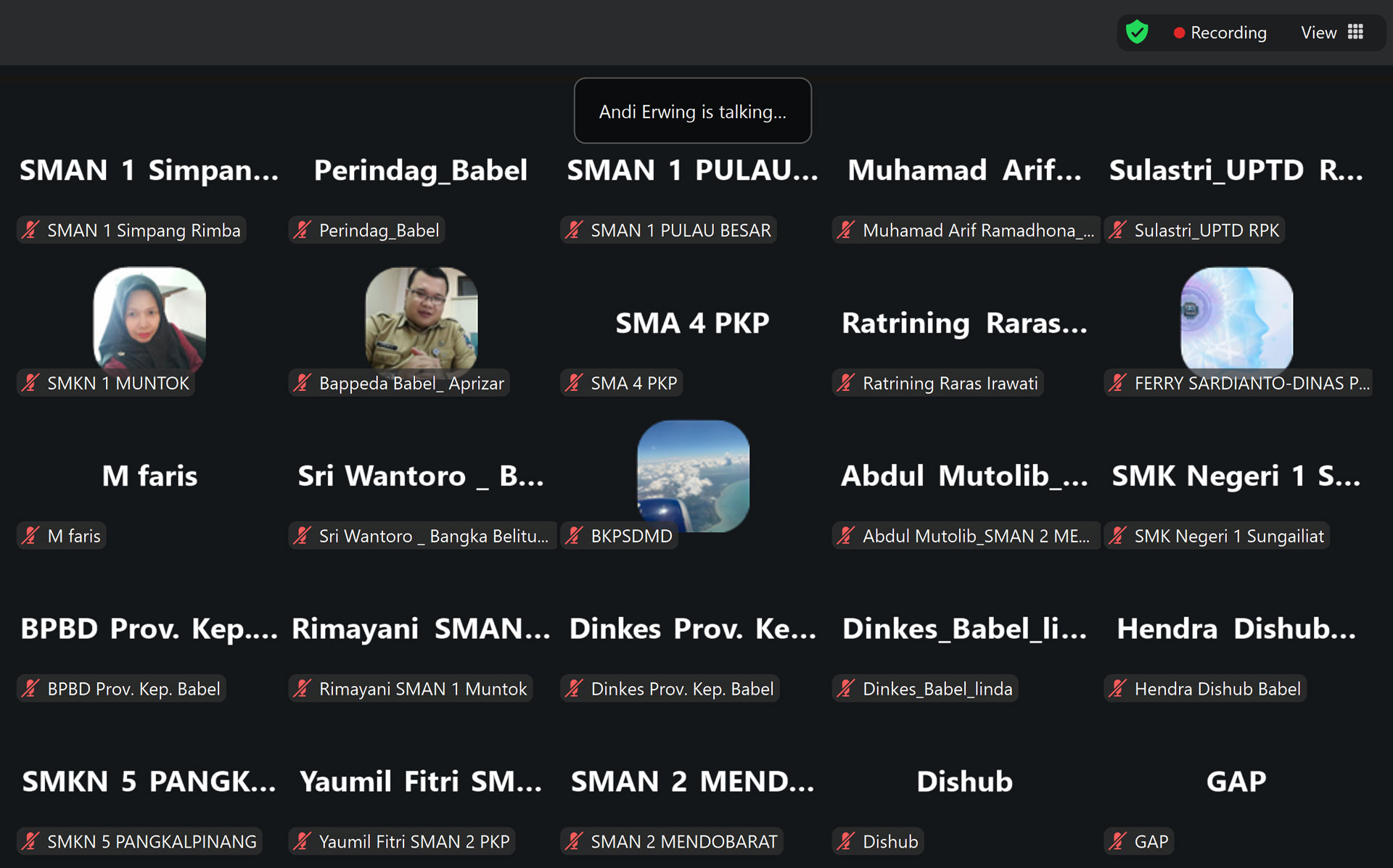Open the encryption shield info icon

1137,33
